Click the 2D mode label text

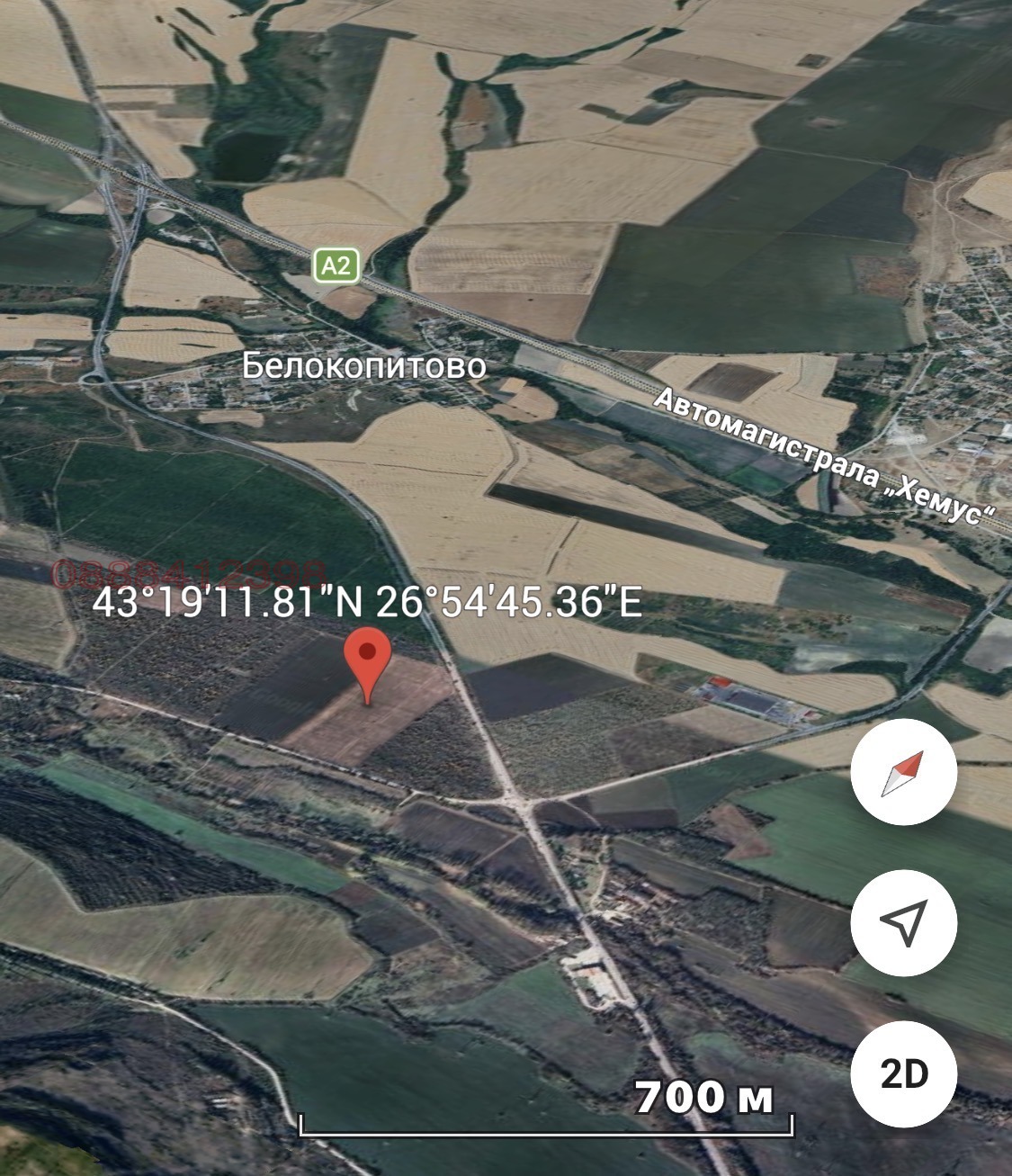point(904,1073)
